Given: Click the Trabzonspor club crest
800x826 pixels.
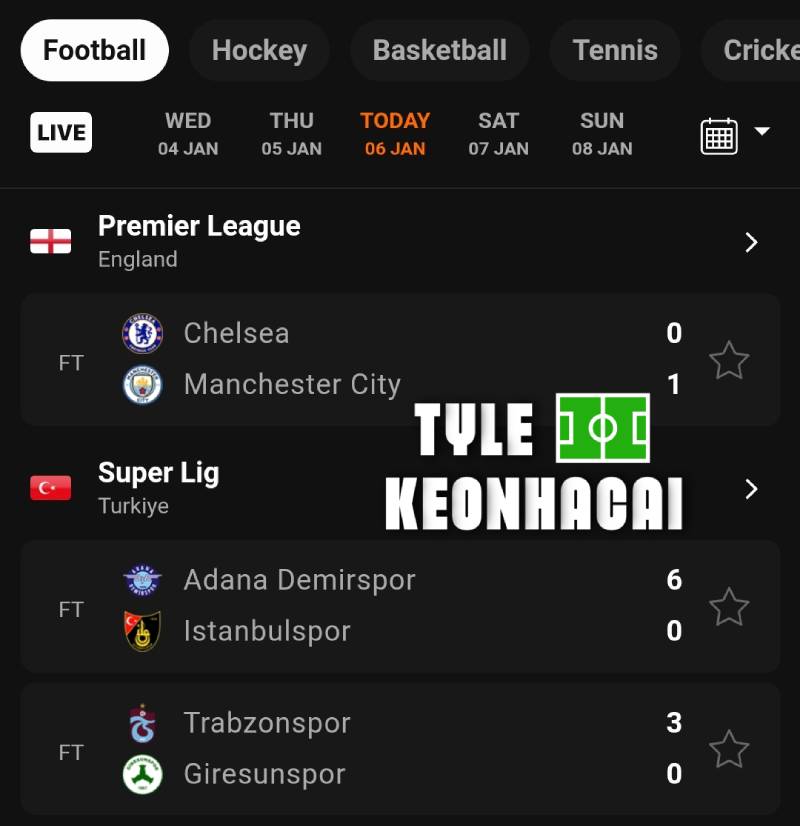Looking at the screenshot, I should point(140,722).
